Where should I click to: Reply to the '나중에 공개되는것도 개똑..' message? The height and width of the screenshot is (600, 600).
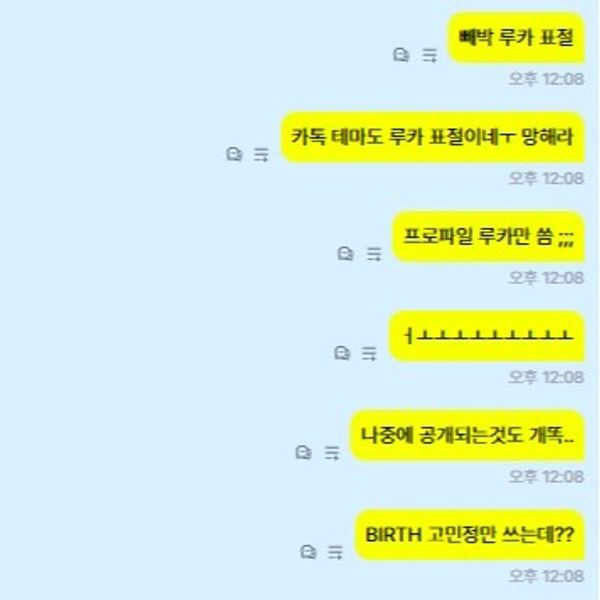303,452
